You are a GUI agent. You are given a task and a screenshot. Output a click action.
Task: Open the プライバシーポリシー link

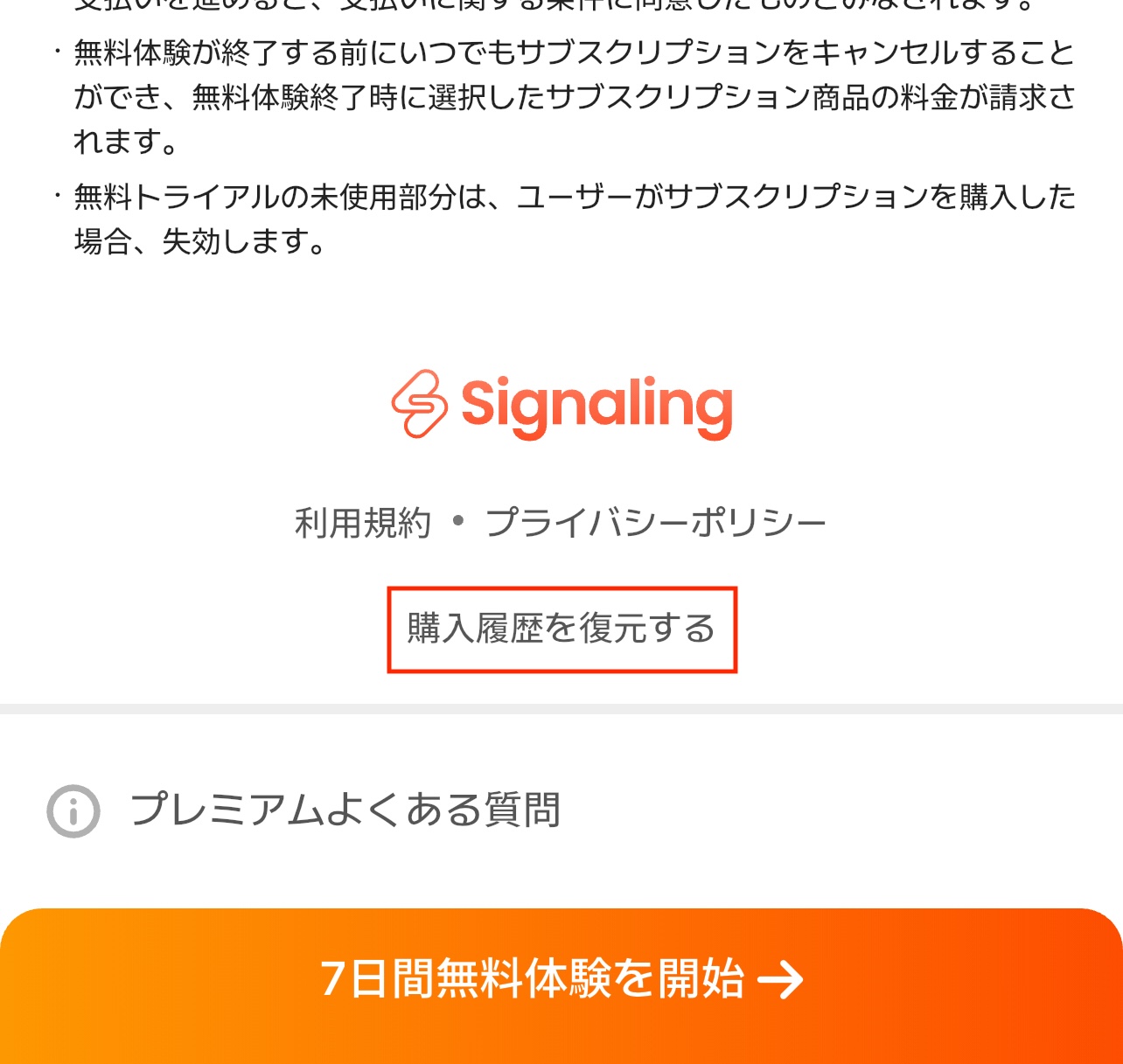point(655,524)
